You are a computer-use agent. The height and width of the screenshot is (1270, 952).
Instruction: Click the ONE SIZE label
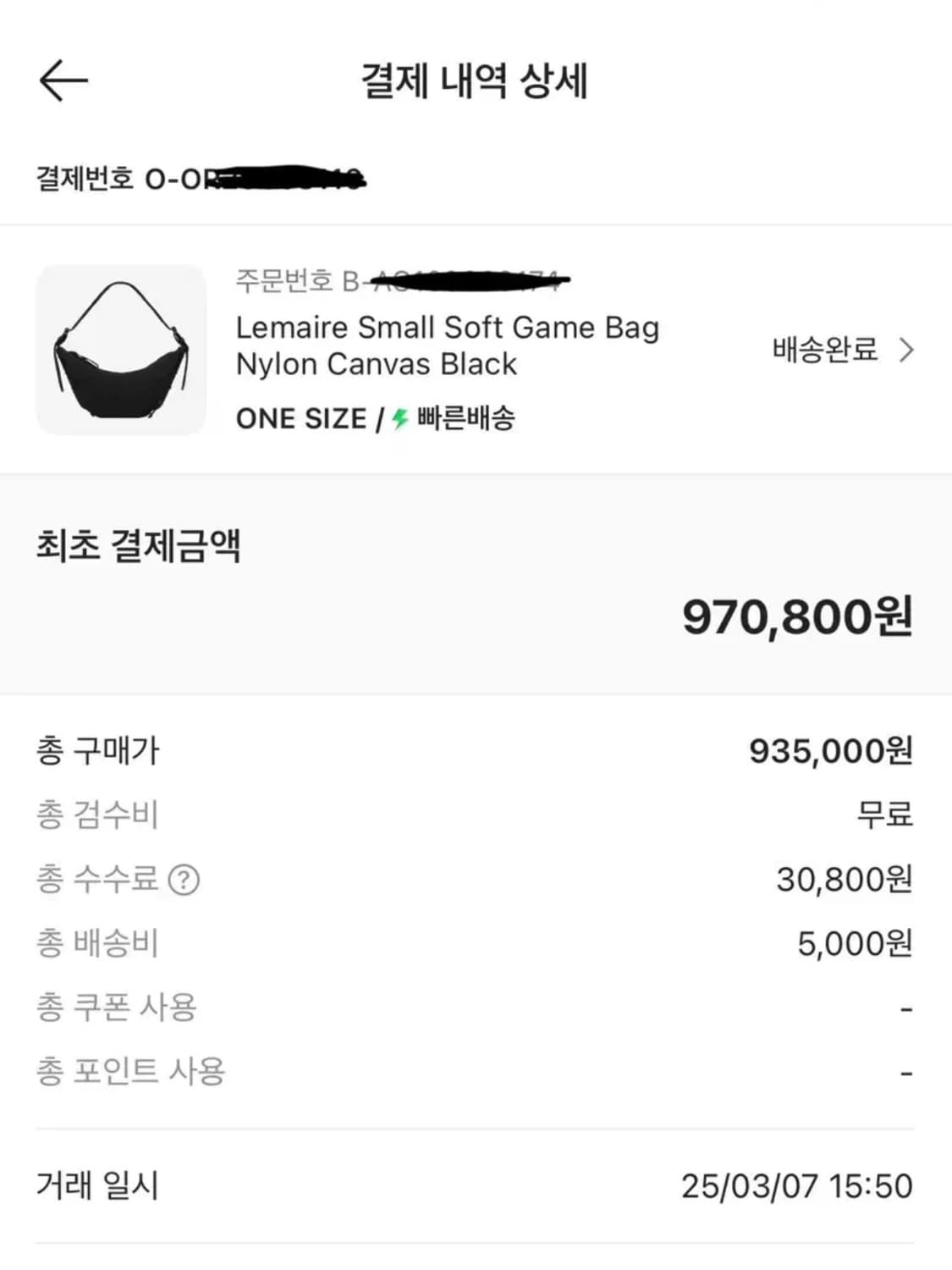[302, 417]
